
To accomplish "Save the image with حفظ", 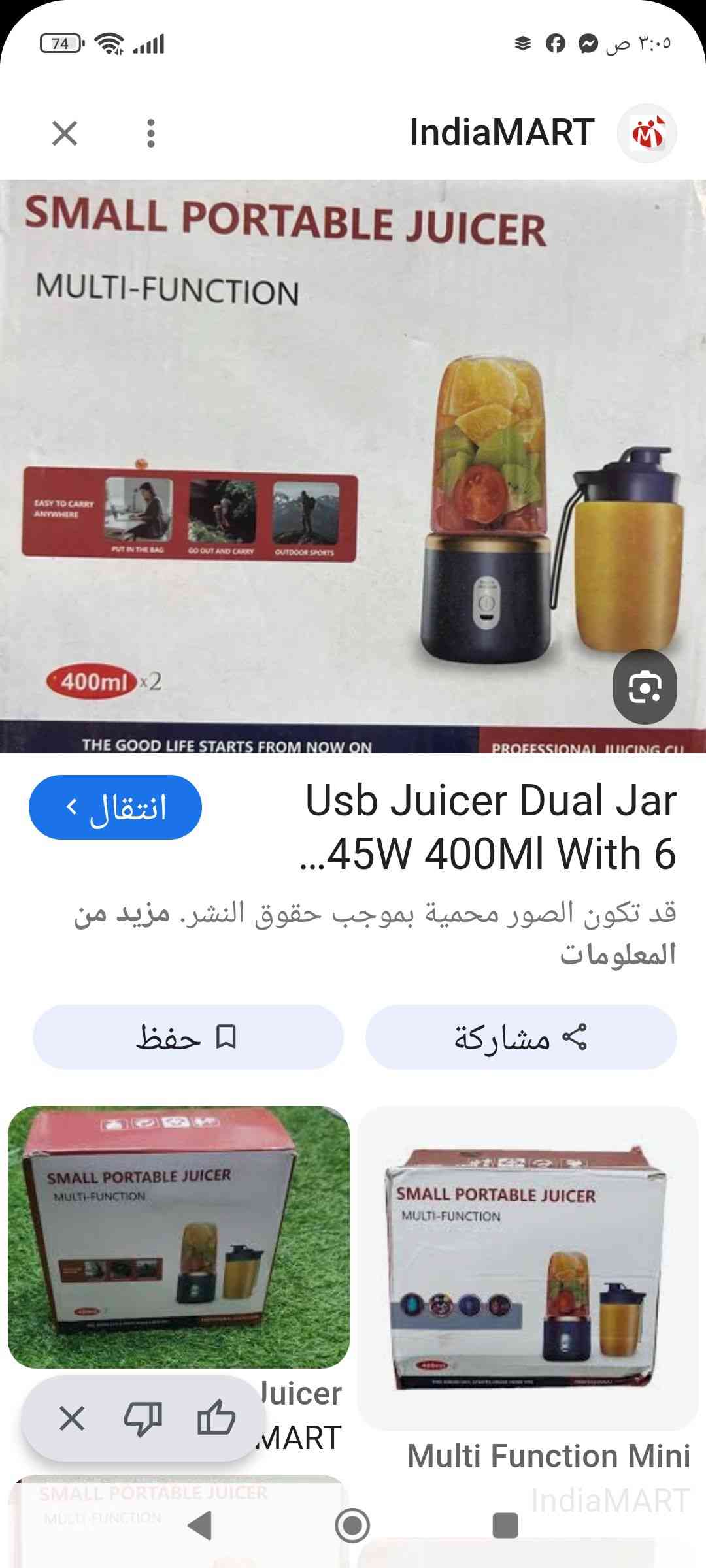I will pyautogui.click(x=188, y=1037).
